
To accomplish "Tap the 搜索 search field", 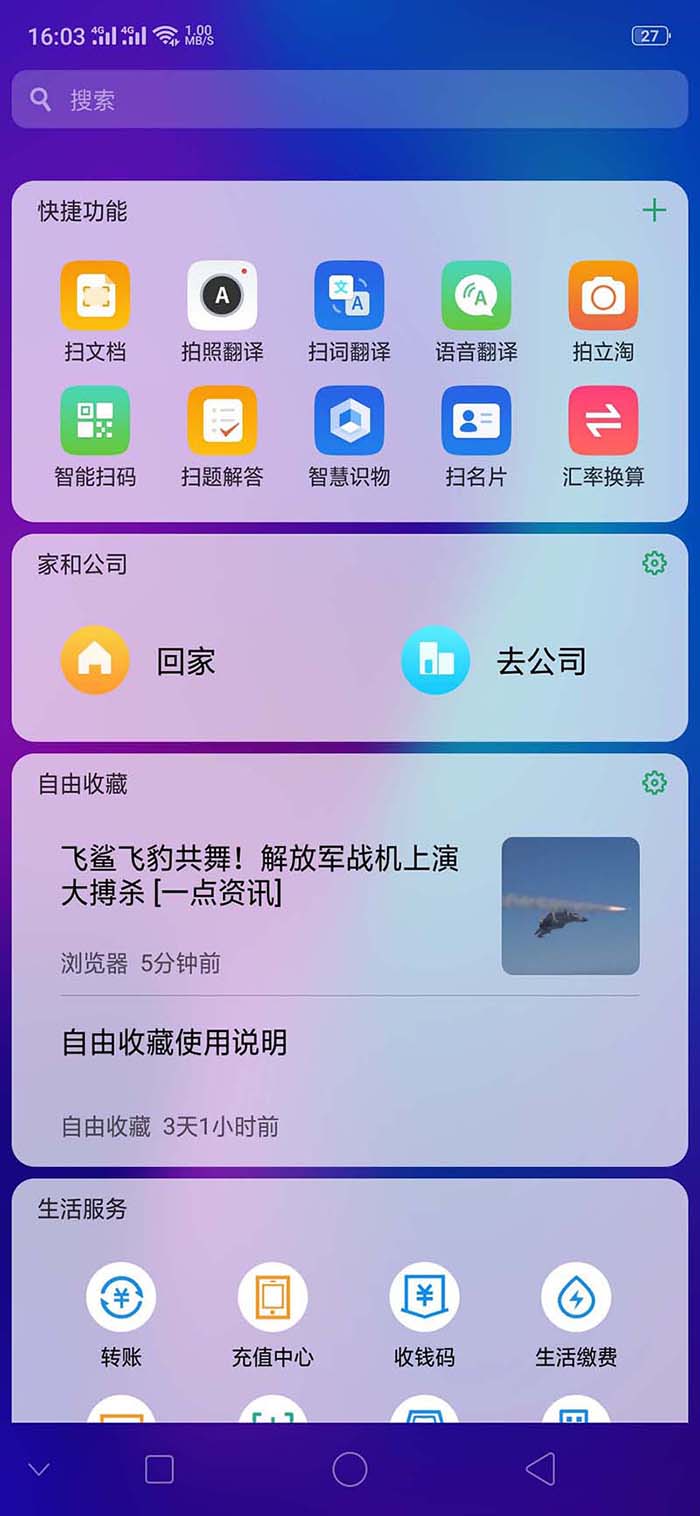I will 350,99.
